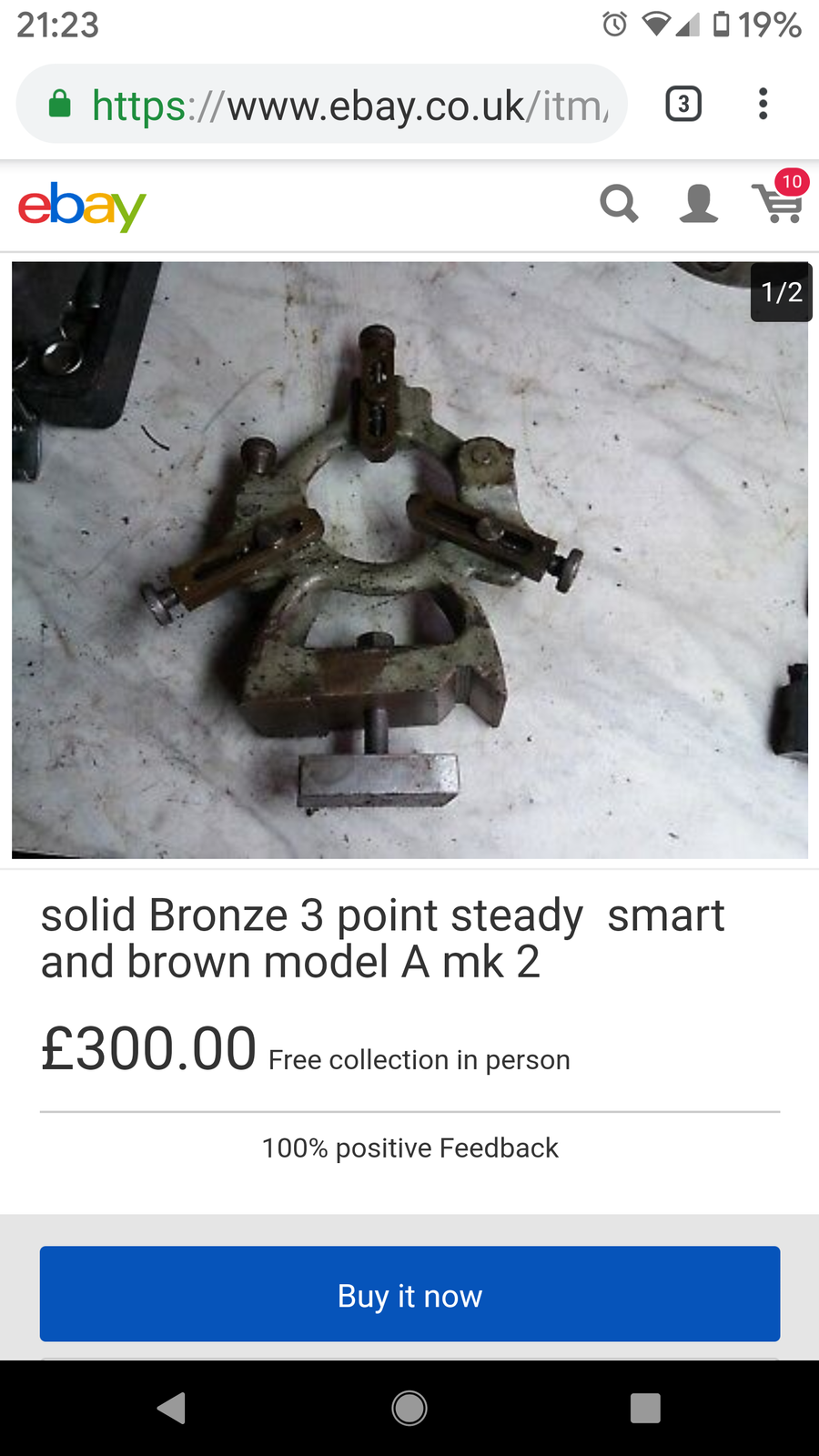View the shopping cart with 10 items
Screen dimensions: 819x1456
pyautogui.click(x=778, y=202)
